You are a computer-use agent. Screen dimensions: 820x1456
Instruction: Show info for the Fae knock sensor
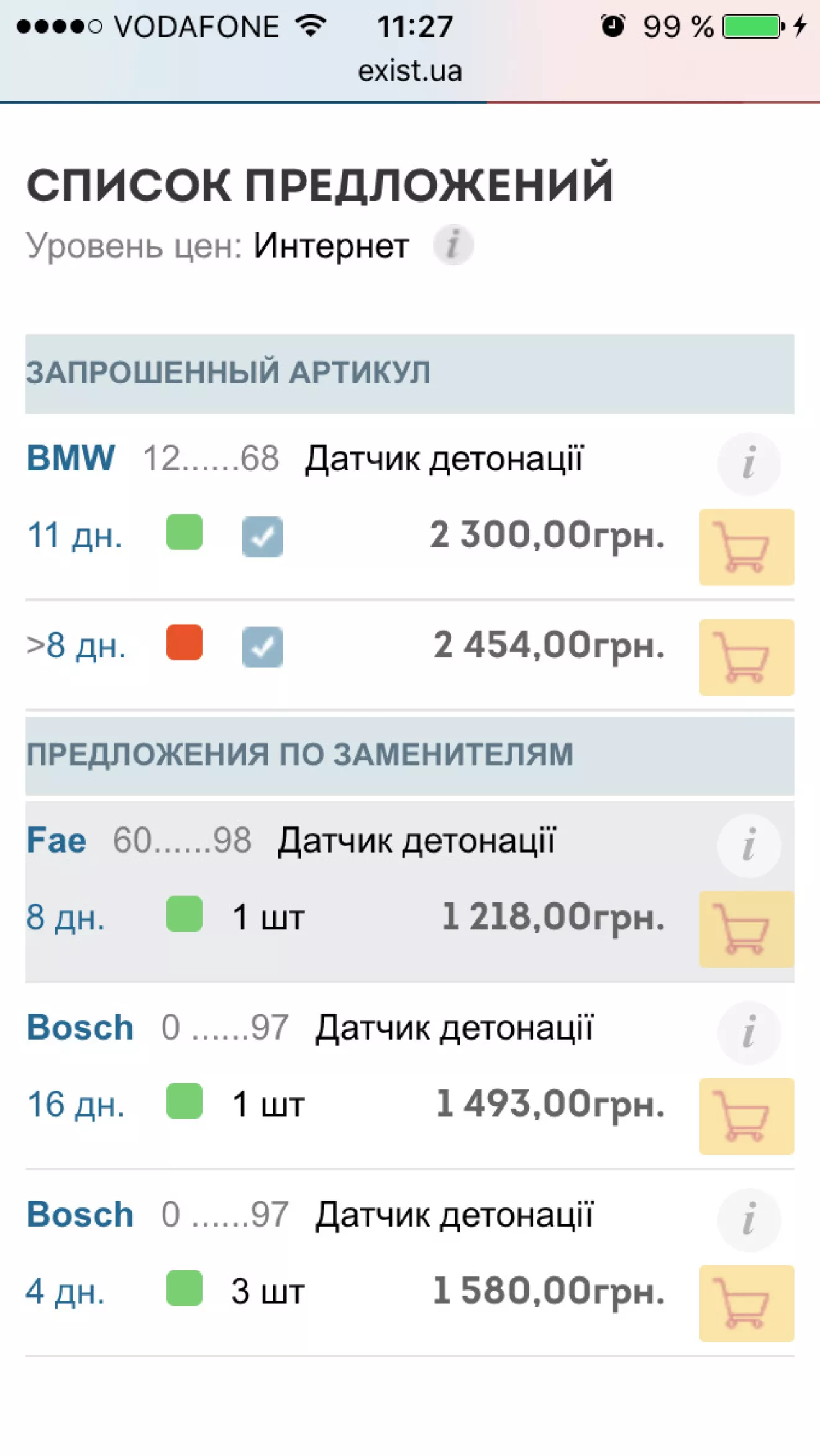749,846
